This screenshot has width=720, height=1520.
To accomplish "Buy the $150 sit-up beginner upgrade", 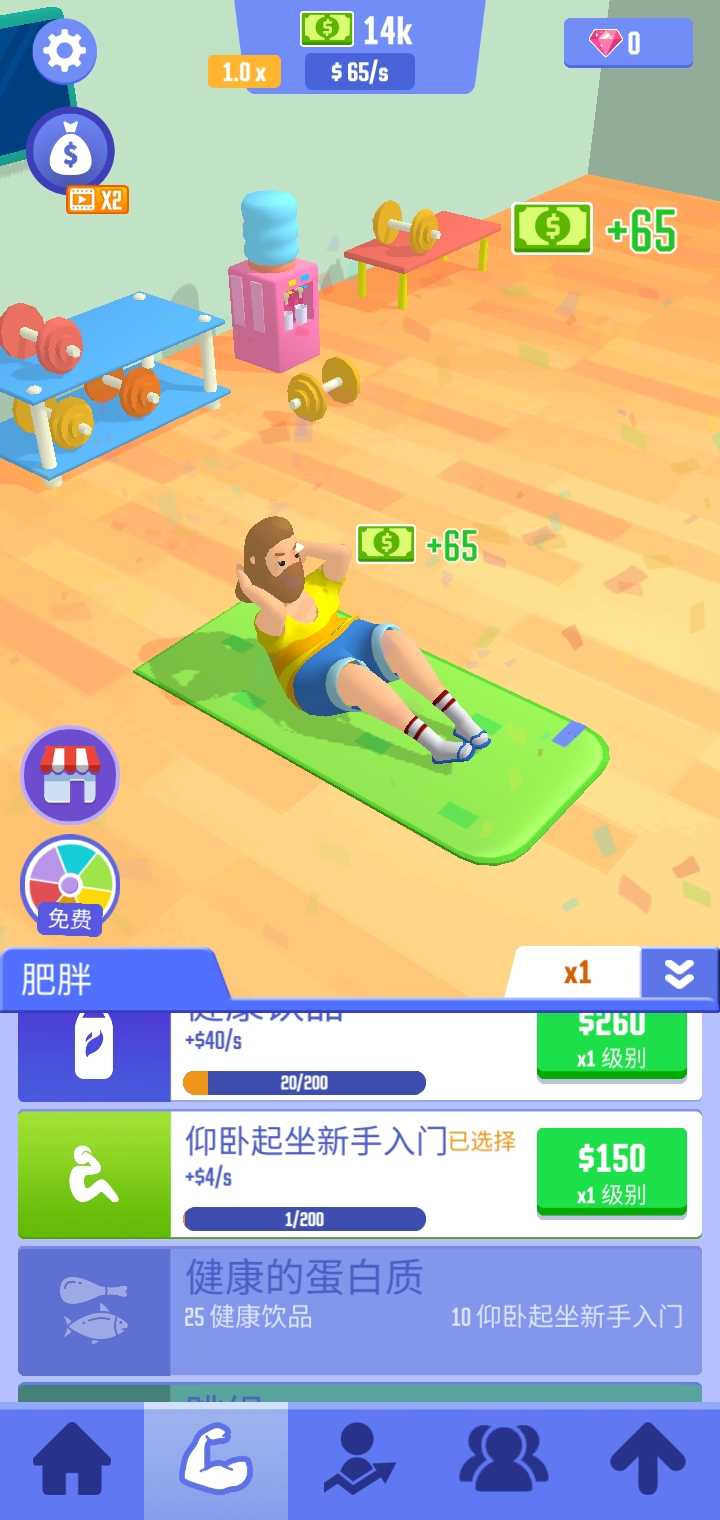I will click(611, 1172).
